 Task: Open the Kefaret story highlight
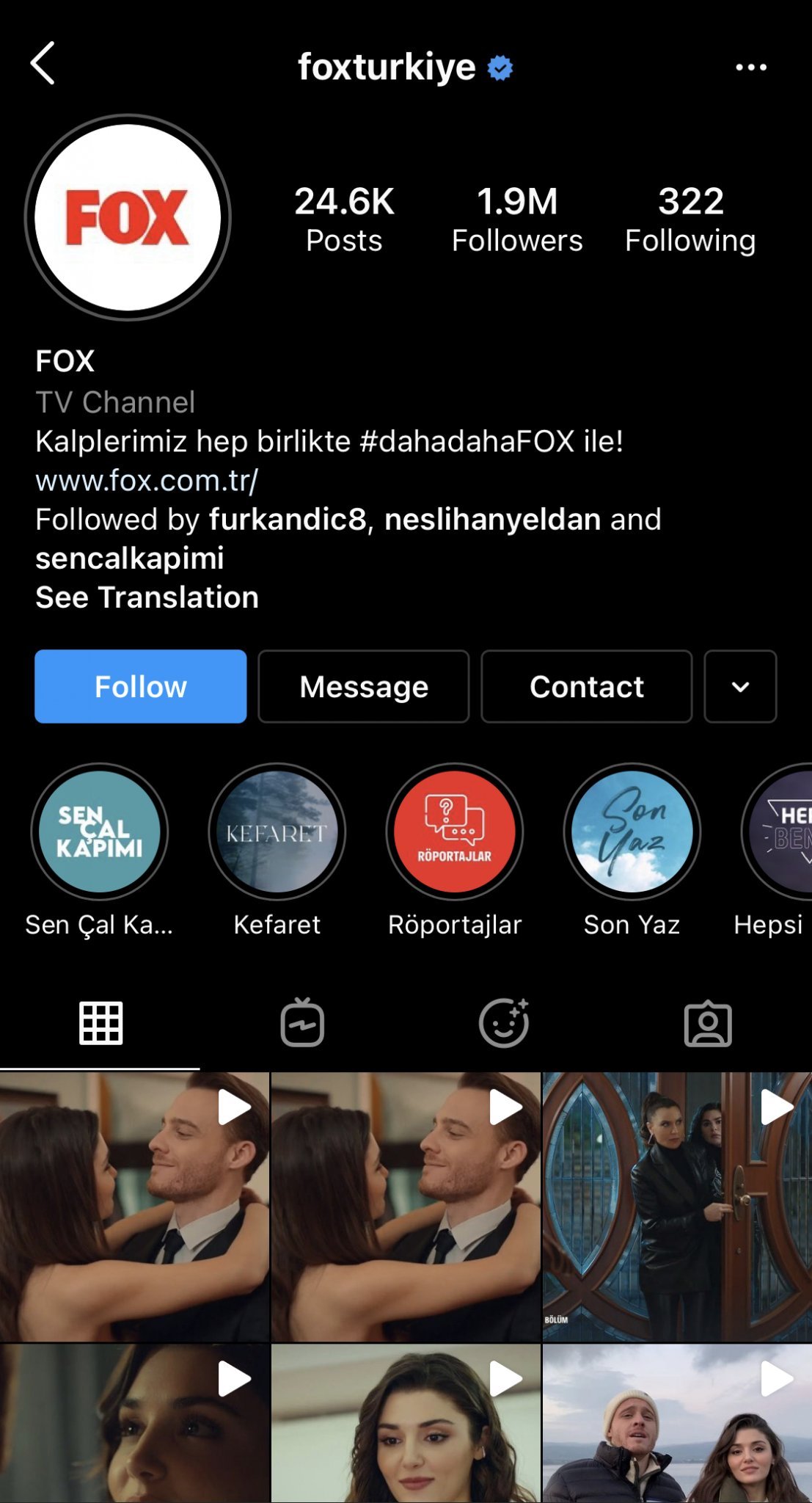[x=277, y=831]
